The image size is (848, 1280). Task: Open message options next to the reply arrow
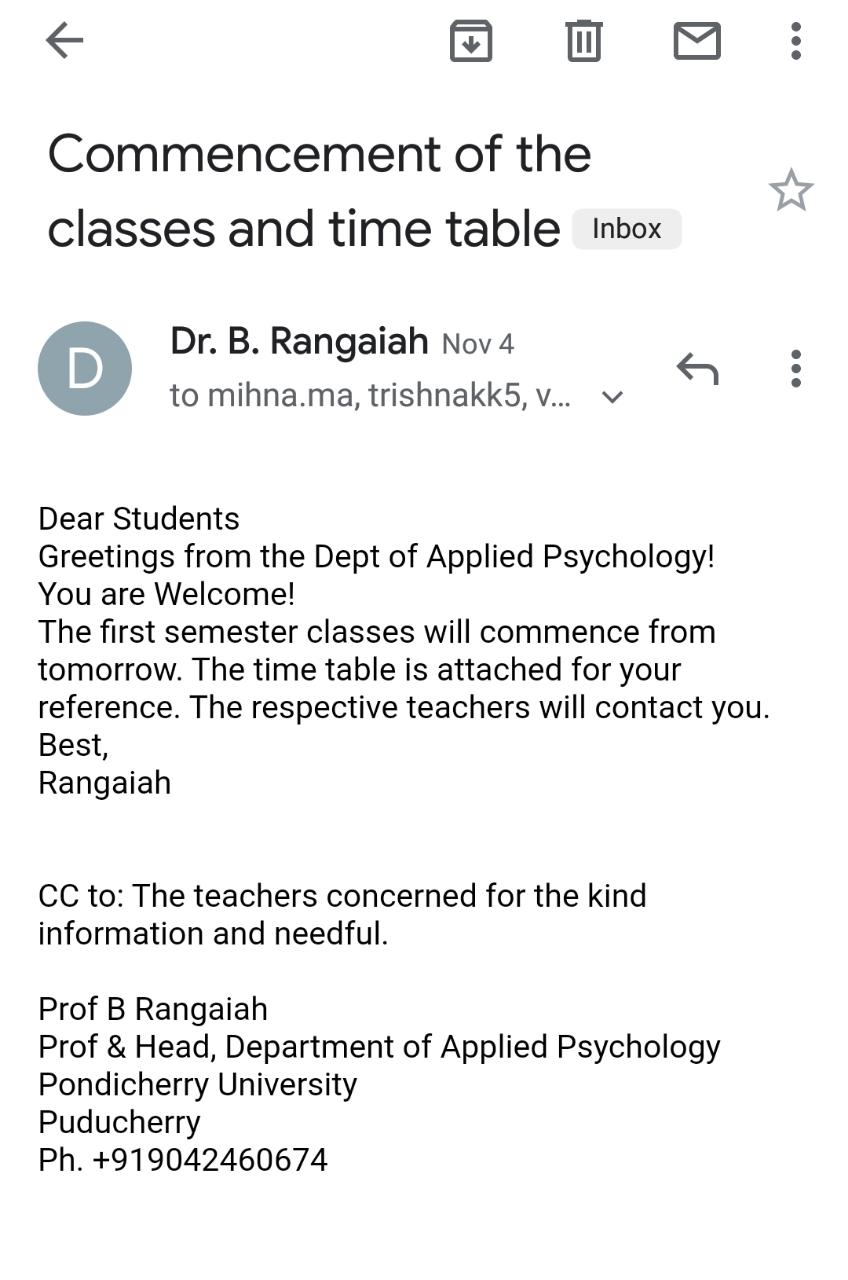795,368
